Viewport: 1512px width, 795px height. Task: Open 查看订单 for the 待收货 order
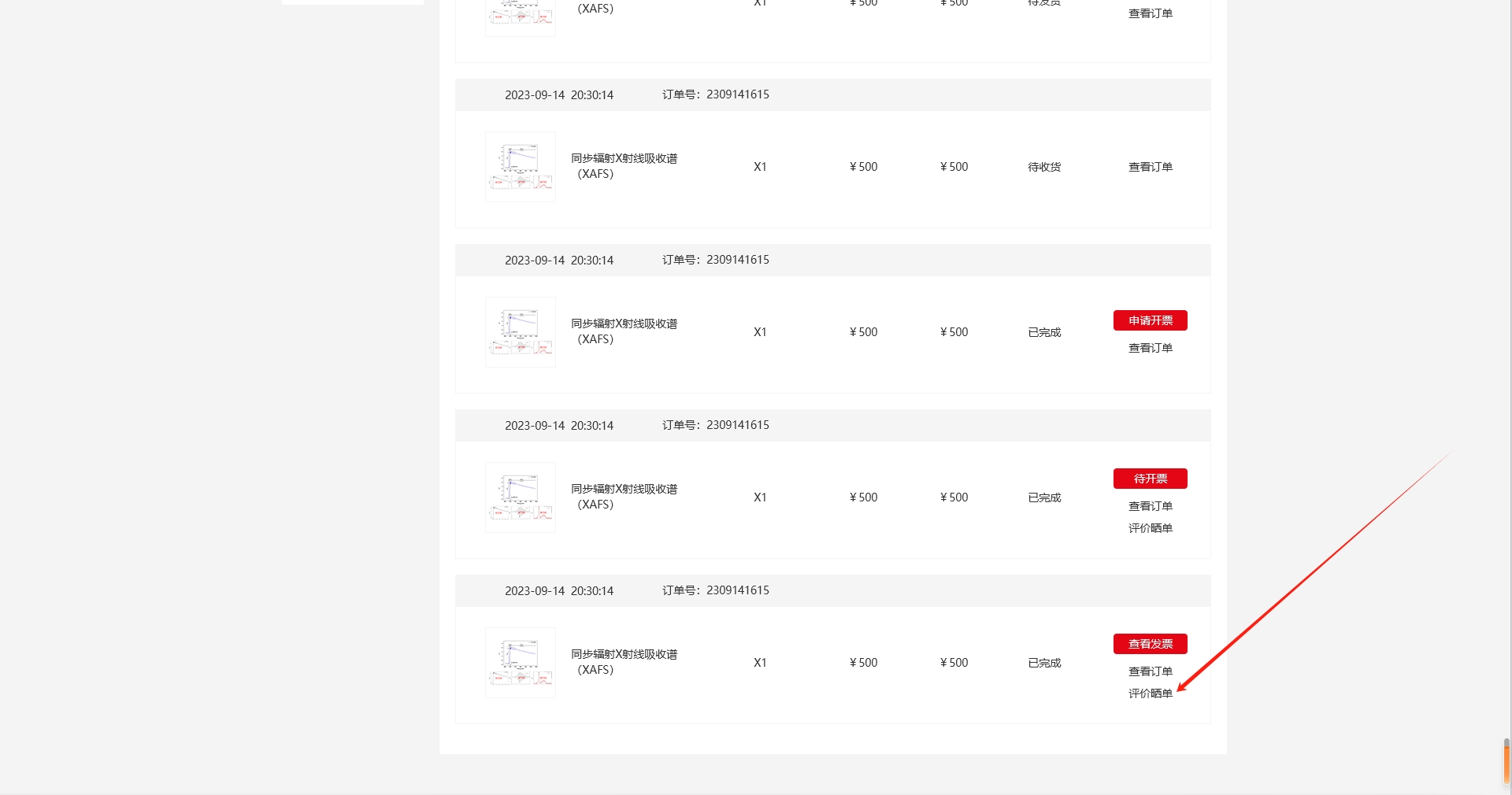tap(1150, 167)
